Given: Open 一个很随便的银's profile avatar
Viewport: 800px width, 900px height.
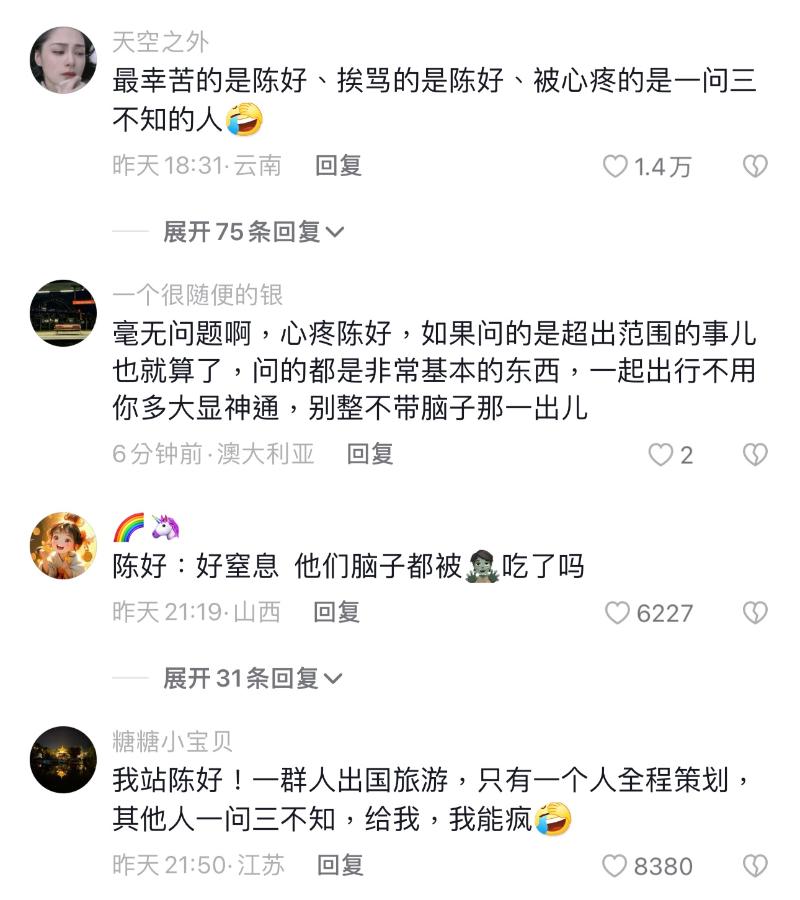Looking at the screenshot, I should click(64, 313).
